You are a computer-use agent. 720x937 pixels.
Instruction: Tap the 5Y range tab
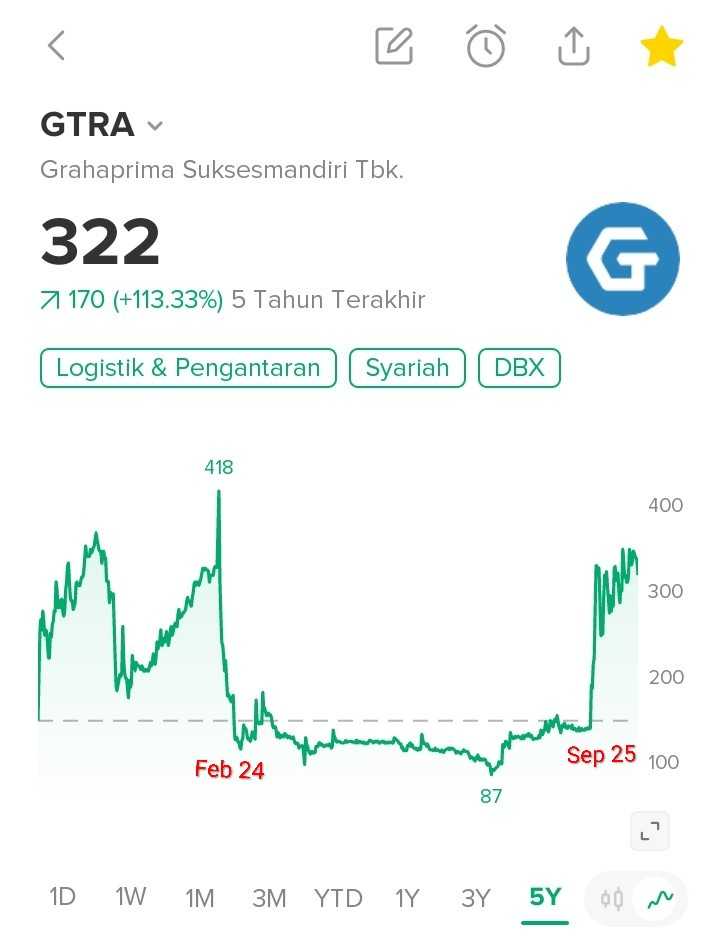point(545,897)
